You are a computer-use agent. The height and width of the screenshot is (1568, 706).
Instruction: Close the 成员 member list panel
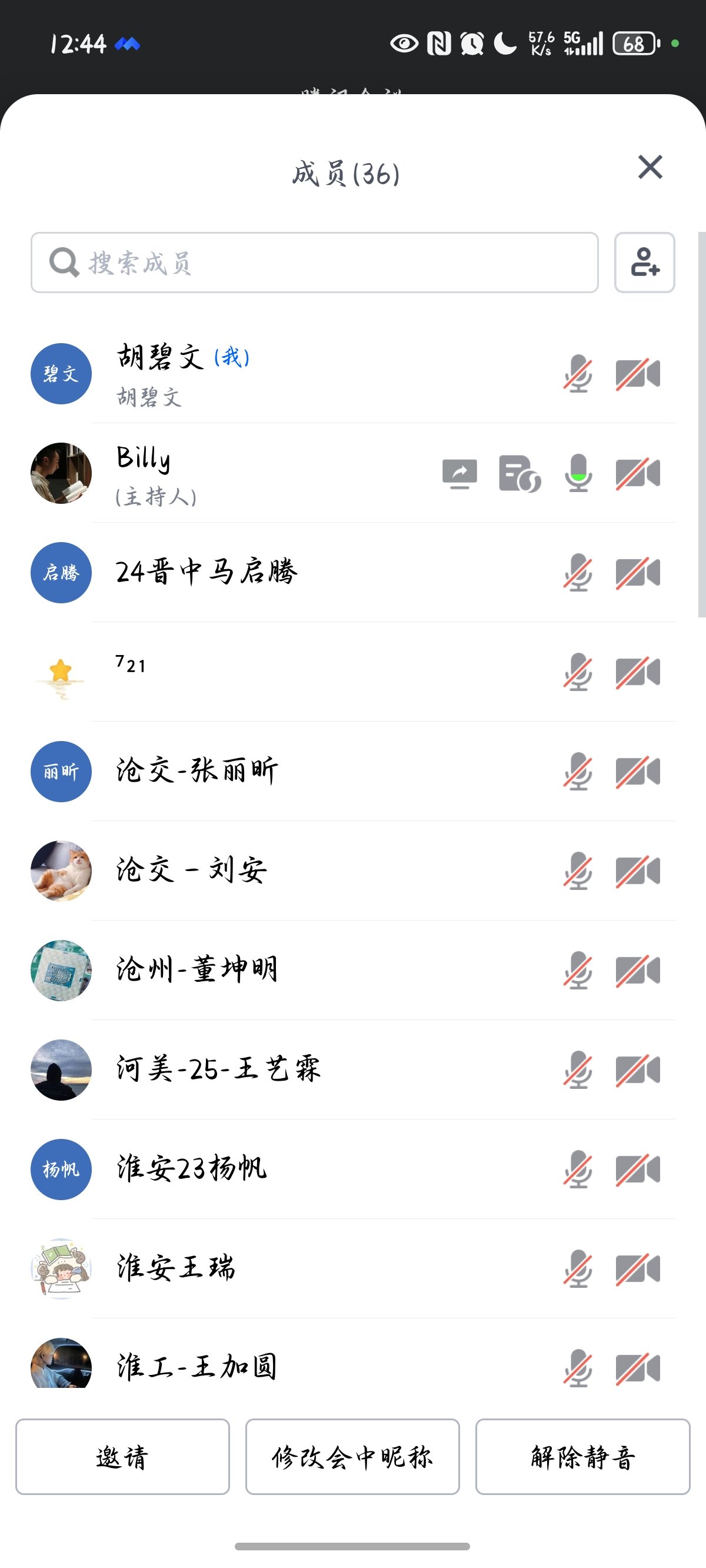coord(650,167)
